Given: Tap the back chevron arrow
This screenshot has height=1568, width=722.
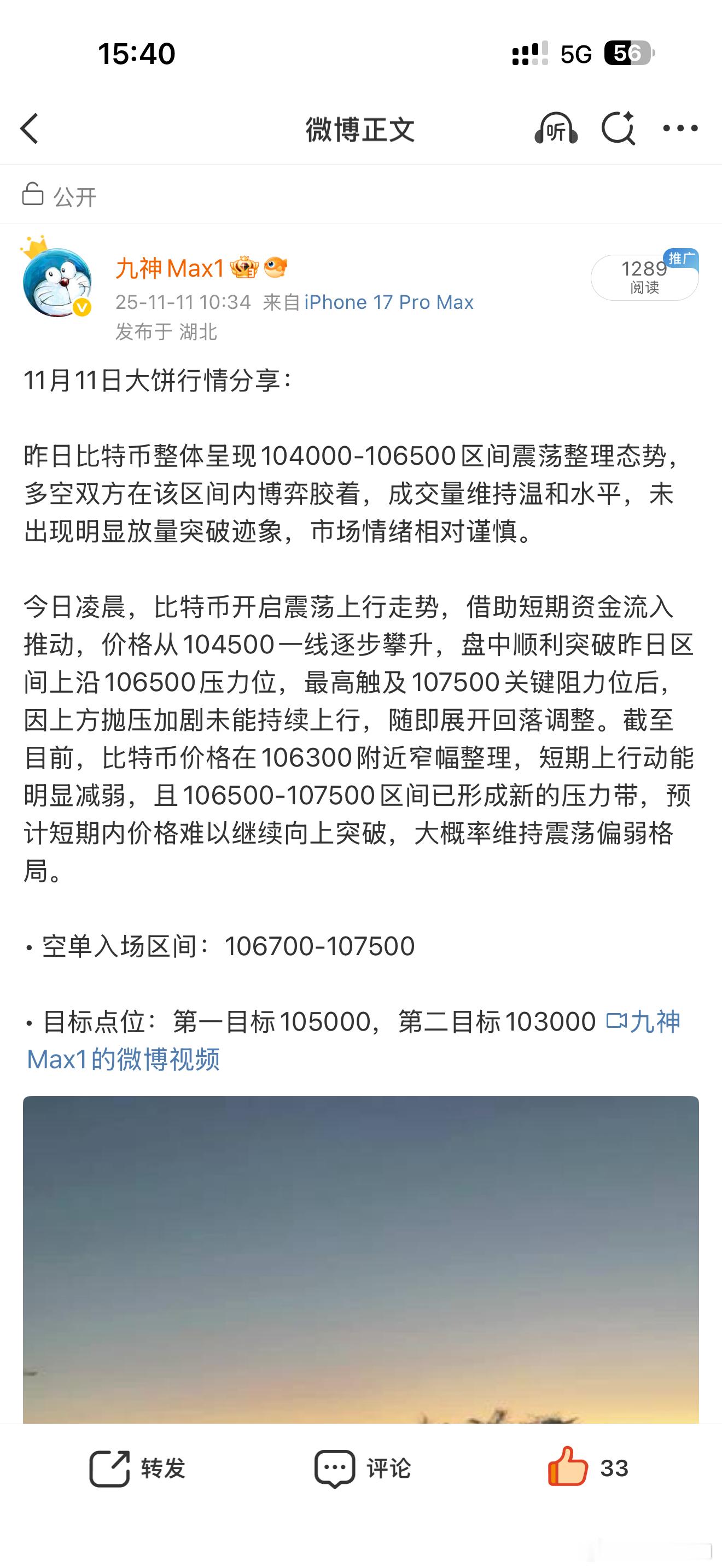Looking at the screenshot, I should coord(28,130).
